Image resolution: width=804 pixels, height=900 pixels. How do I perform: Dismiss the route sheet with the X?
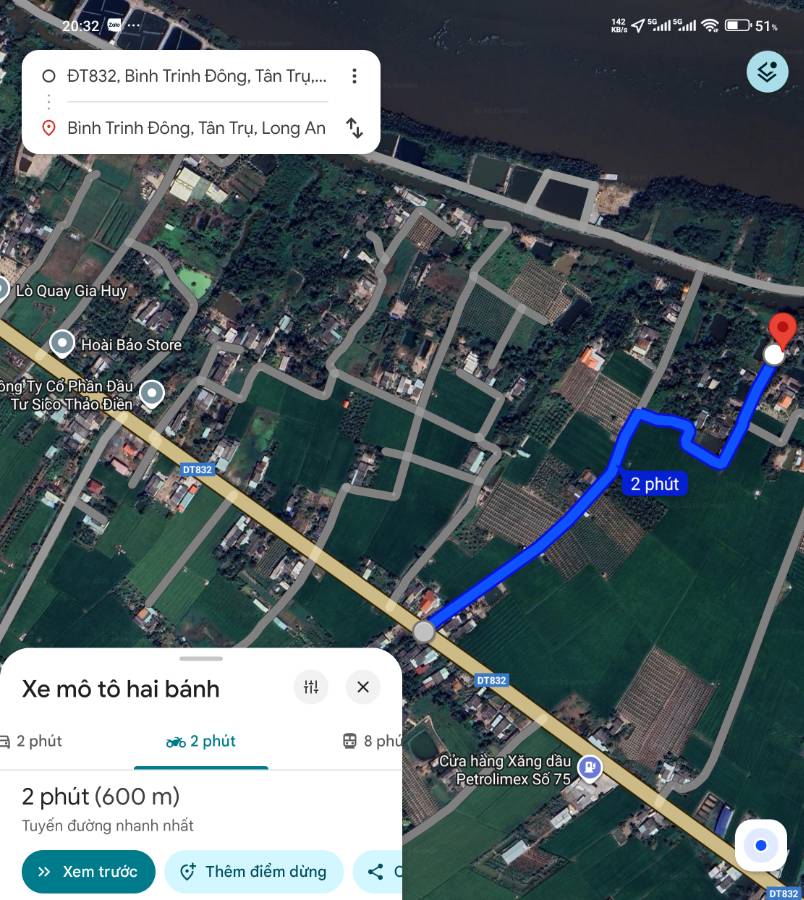(x=362, y=687)
